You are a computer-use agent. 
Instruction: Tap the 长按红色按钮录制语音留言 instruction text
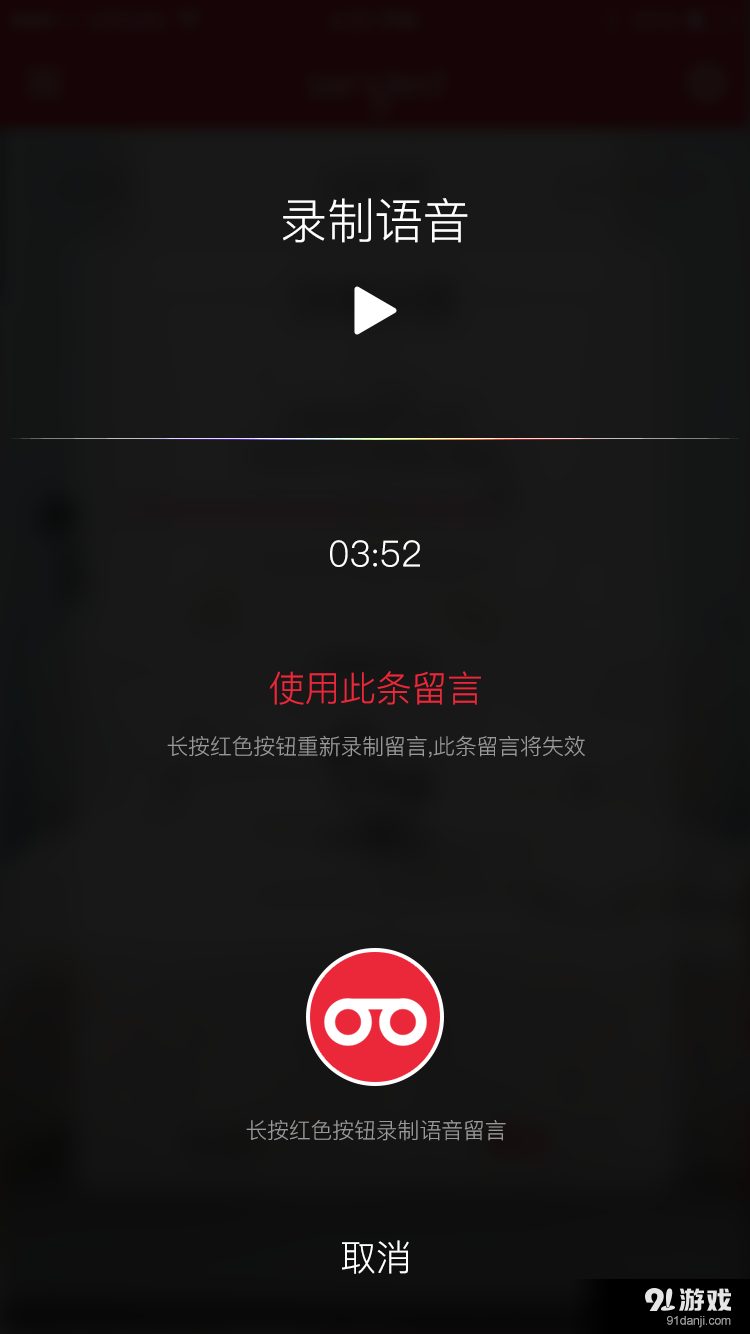point(375,1130)
